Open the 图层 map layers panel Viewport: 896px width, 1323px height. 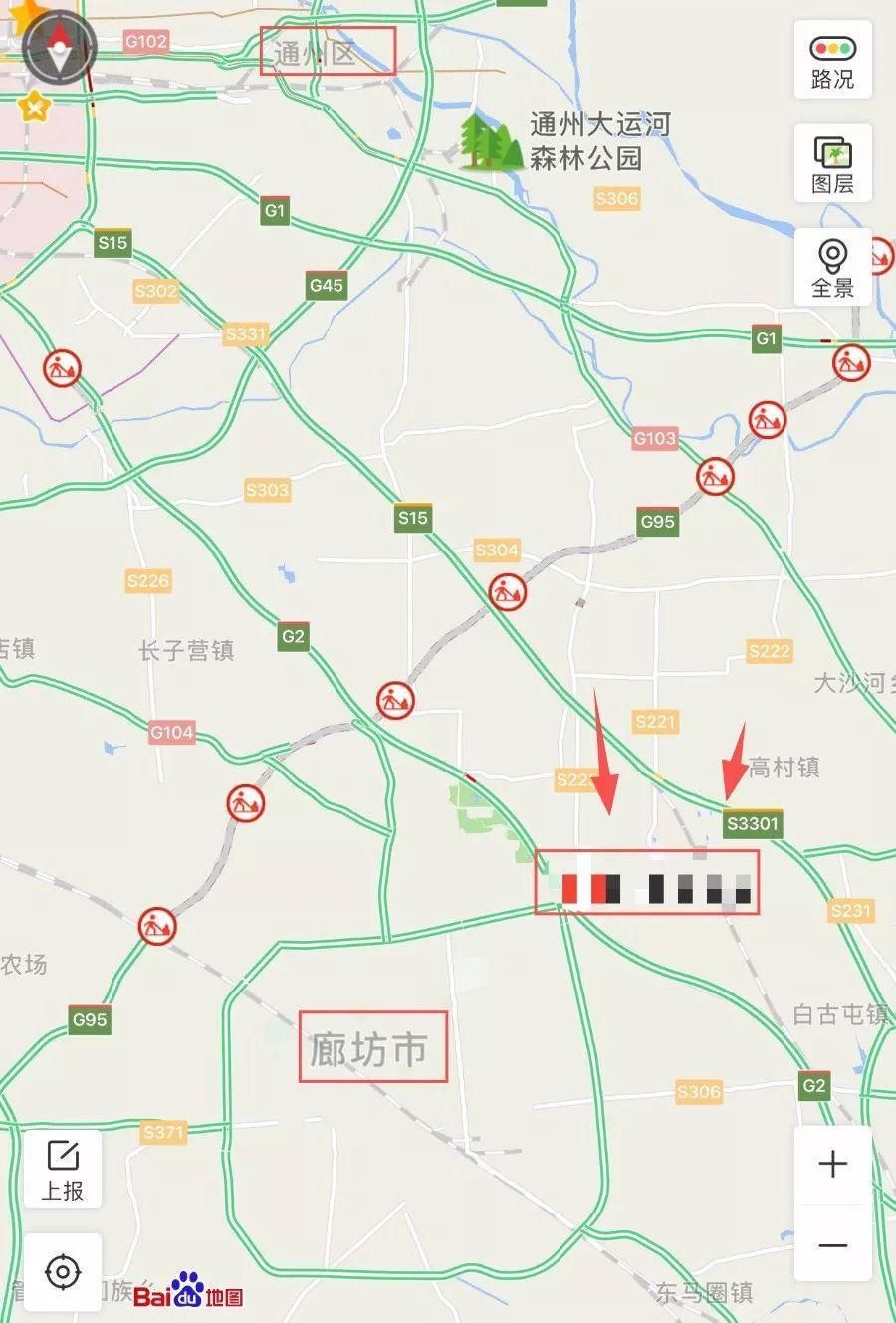pyautogui.click(x=832, y=163)
